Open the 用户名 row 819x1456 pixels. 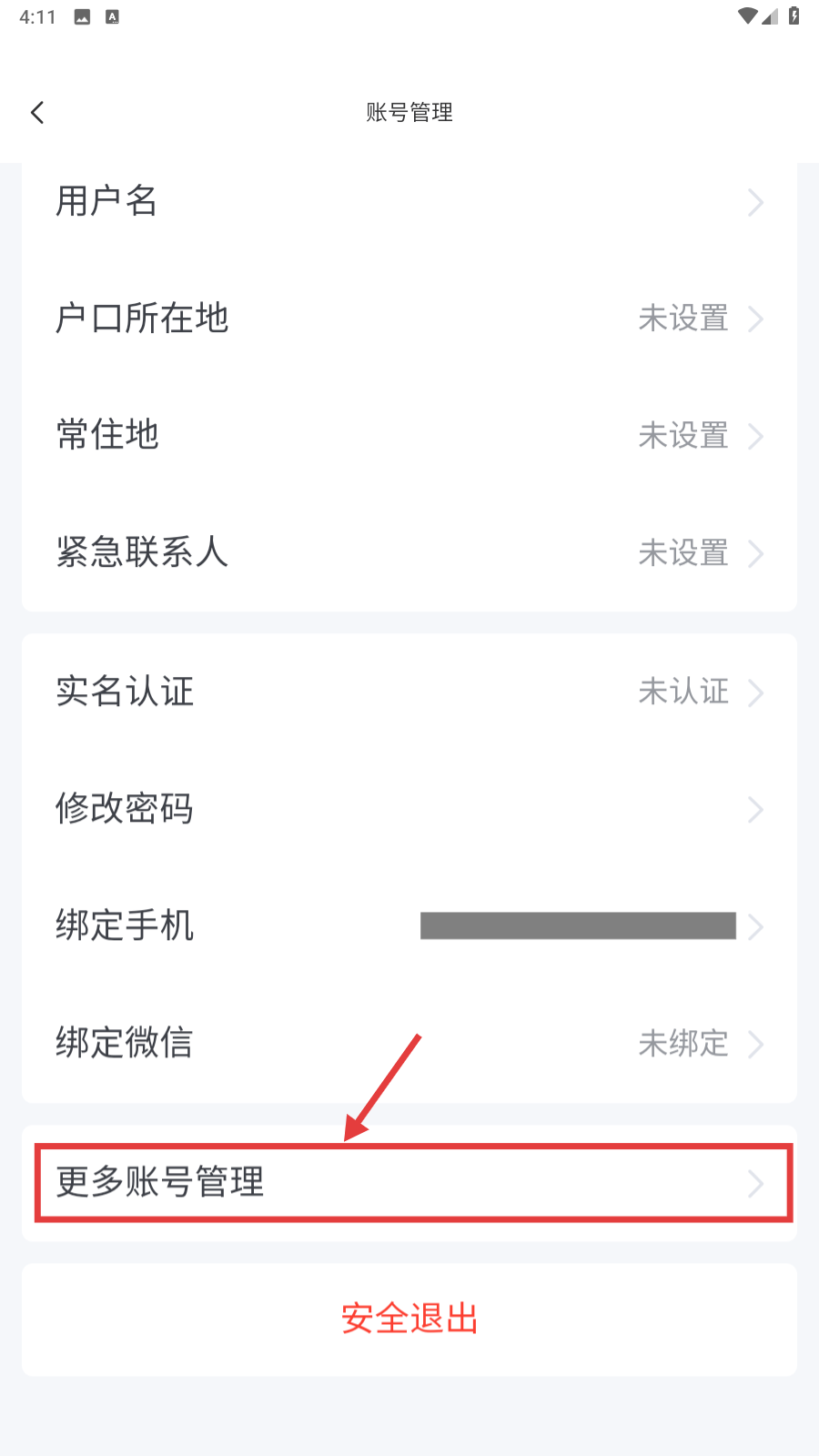point(409,201)
